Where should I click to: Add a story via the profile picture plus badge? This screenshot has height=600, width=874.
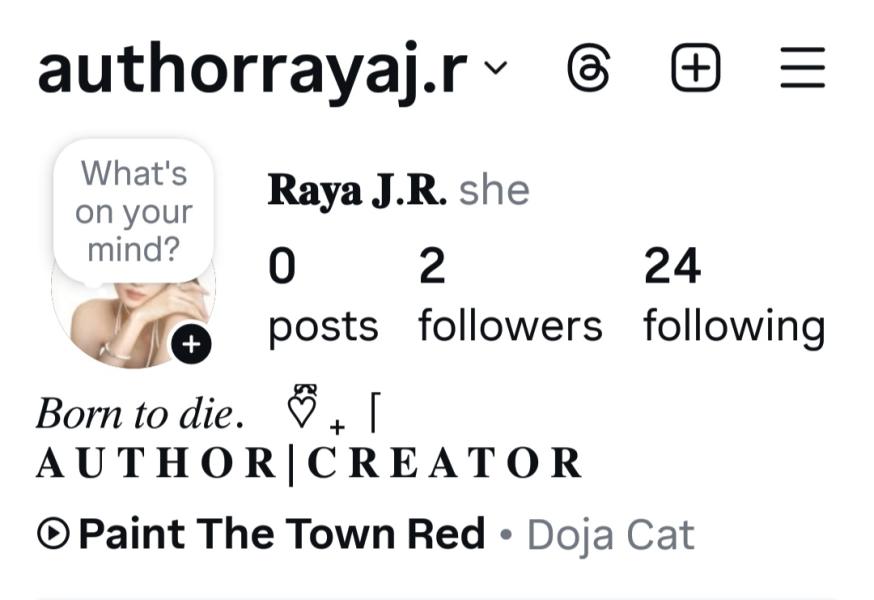point(191,345)
